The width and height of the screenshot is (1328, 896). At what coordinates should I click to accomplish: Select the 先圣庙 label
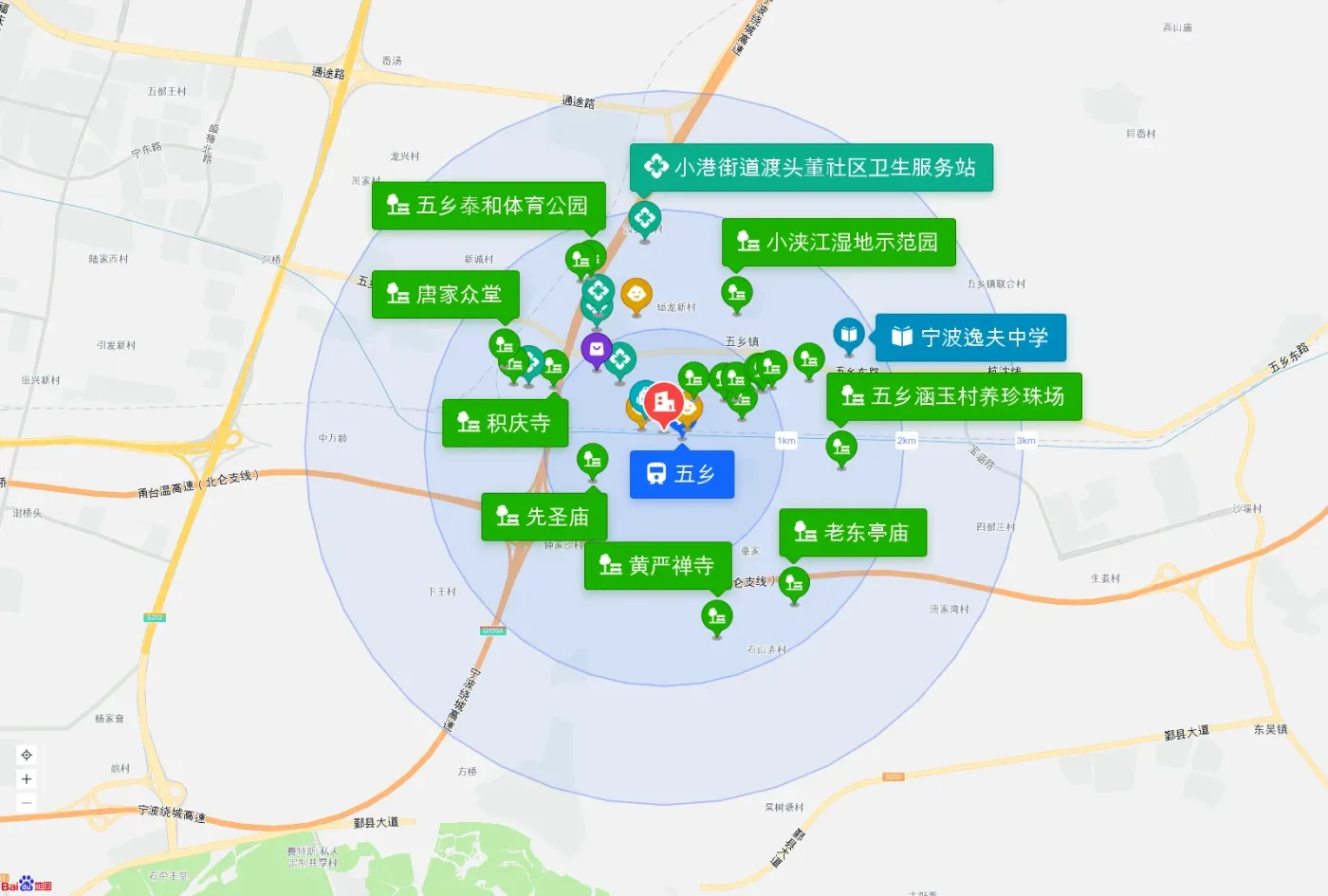click(x=544, y=517)
